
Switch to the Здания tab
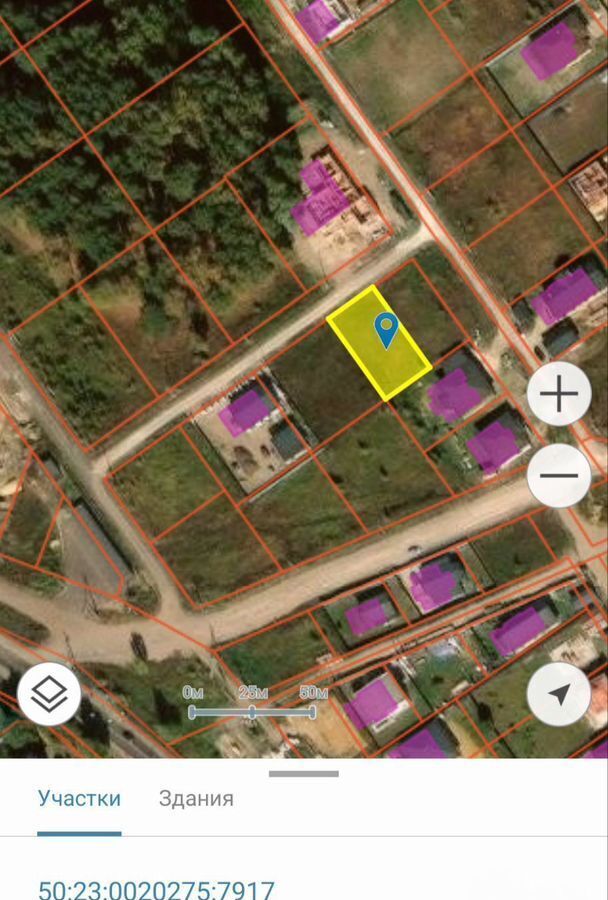(x=196, y=798)
